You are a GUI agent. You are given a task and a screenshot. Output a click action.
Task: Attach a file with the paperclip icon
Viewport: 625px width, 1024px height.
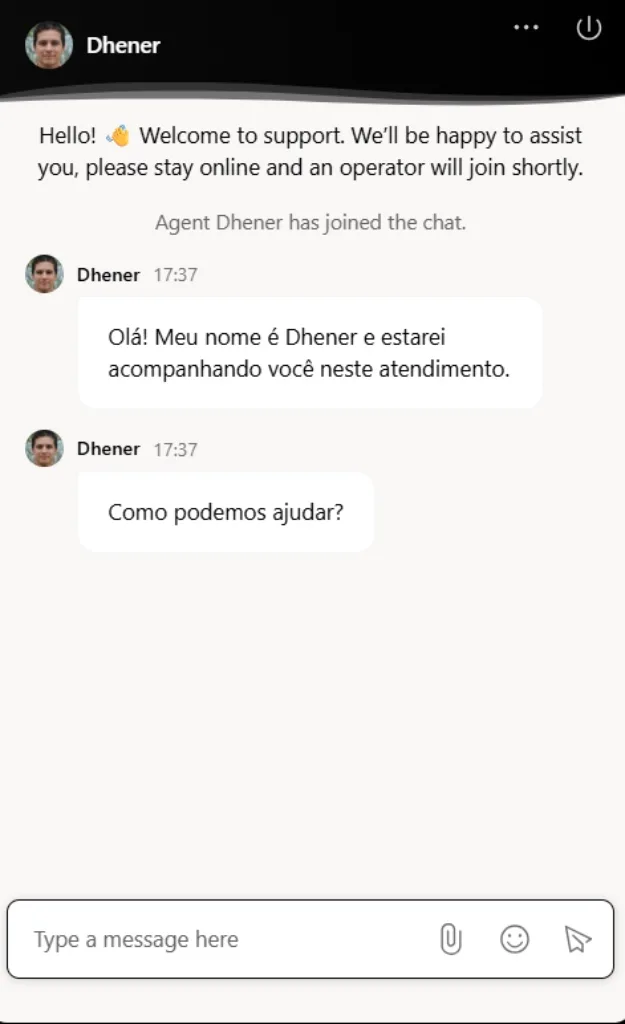[450, 939]
